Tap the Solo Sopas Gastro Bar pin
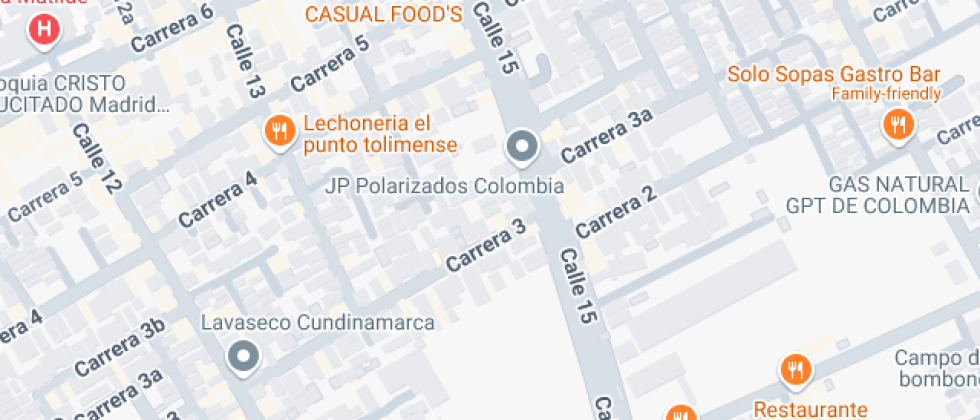The image size is (980, 420). click(898, 125)
